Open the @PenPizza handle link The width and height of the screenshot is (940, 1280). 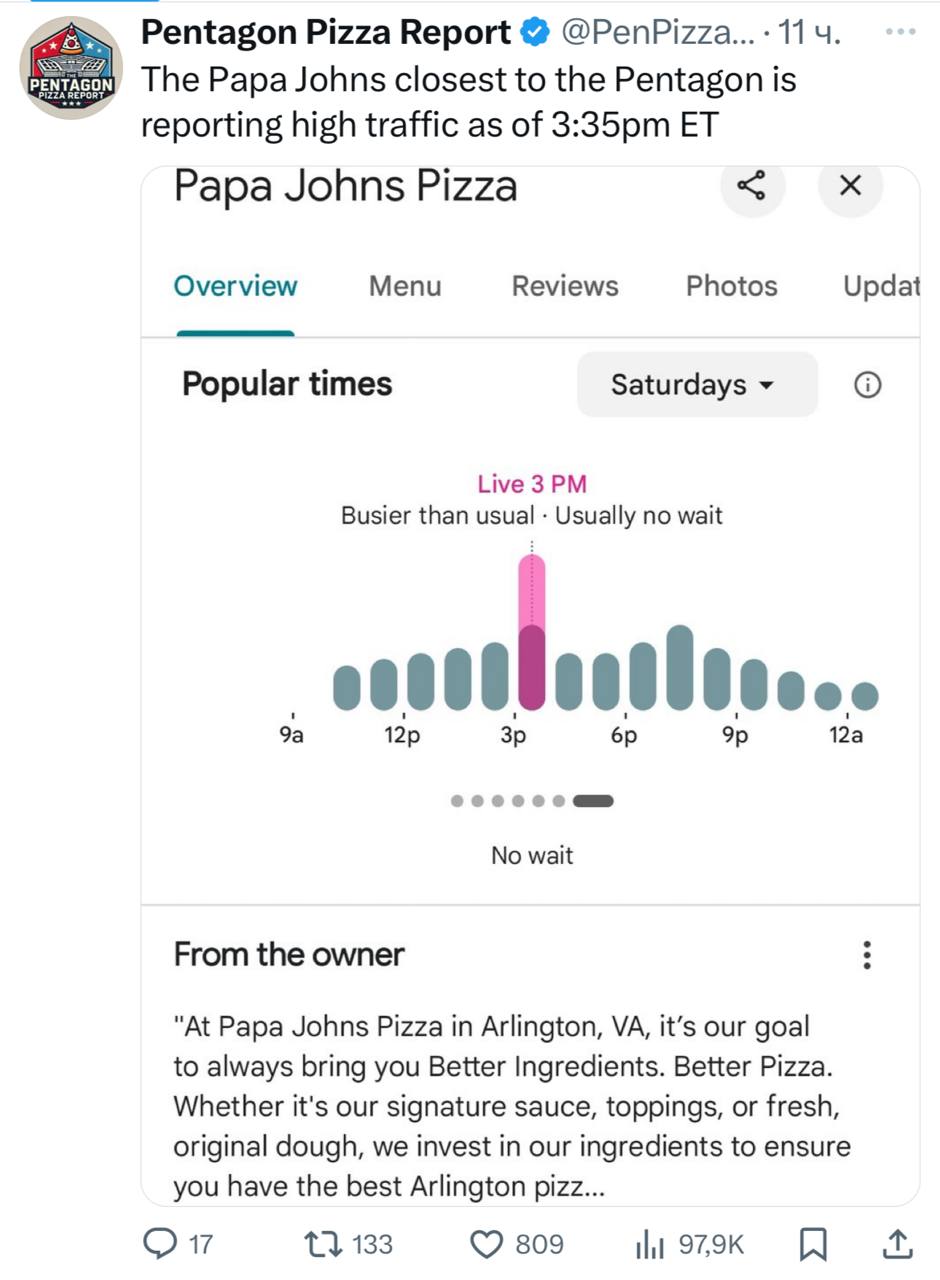tap(655, 33)
